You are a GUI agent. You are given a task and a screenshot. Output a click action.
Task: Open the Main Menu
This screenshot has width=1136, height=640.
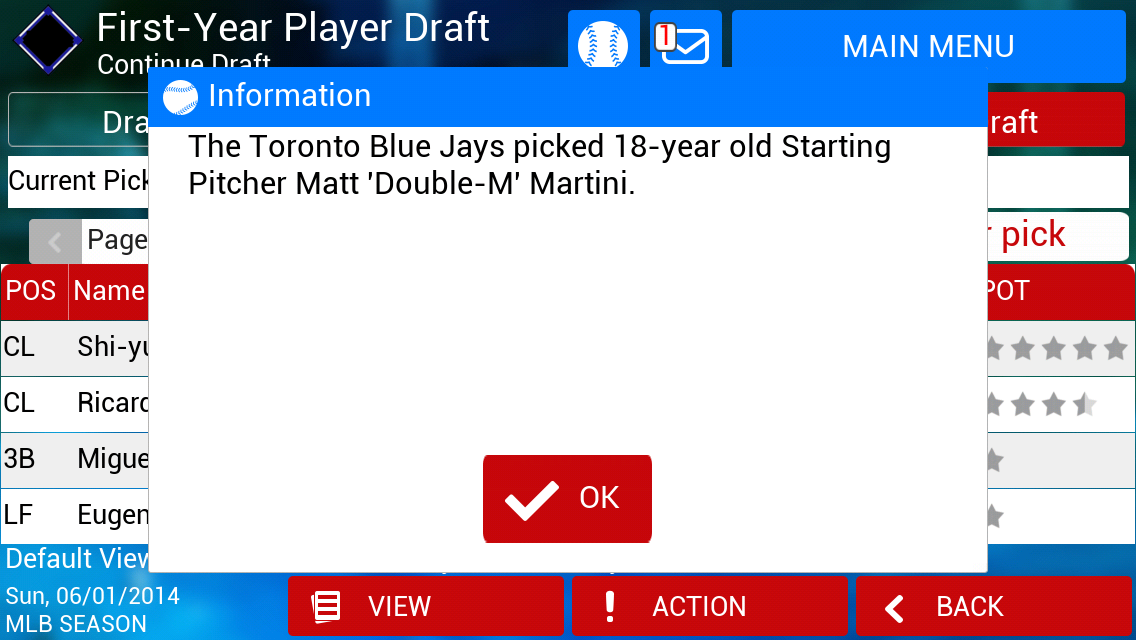(x=928, y=46)
